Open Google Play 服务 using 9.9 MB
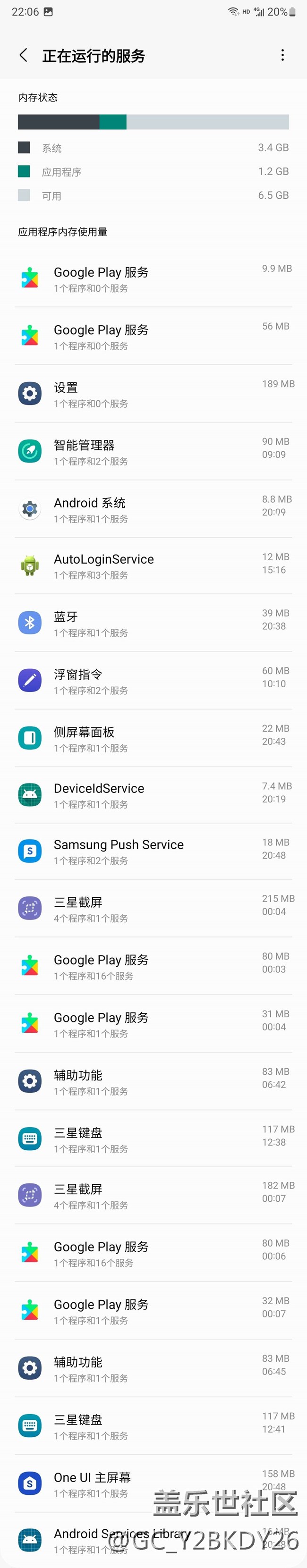This screenshot has width=307, height=1568. pos(153,279)
